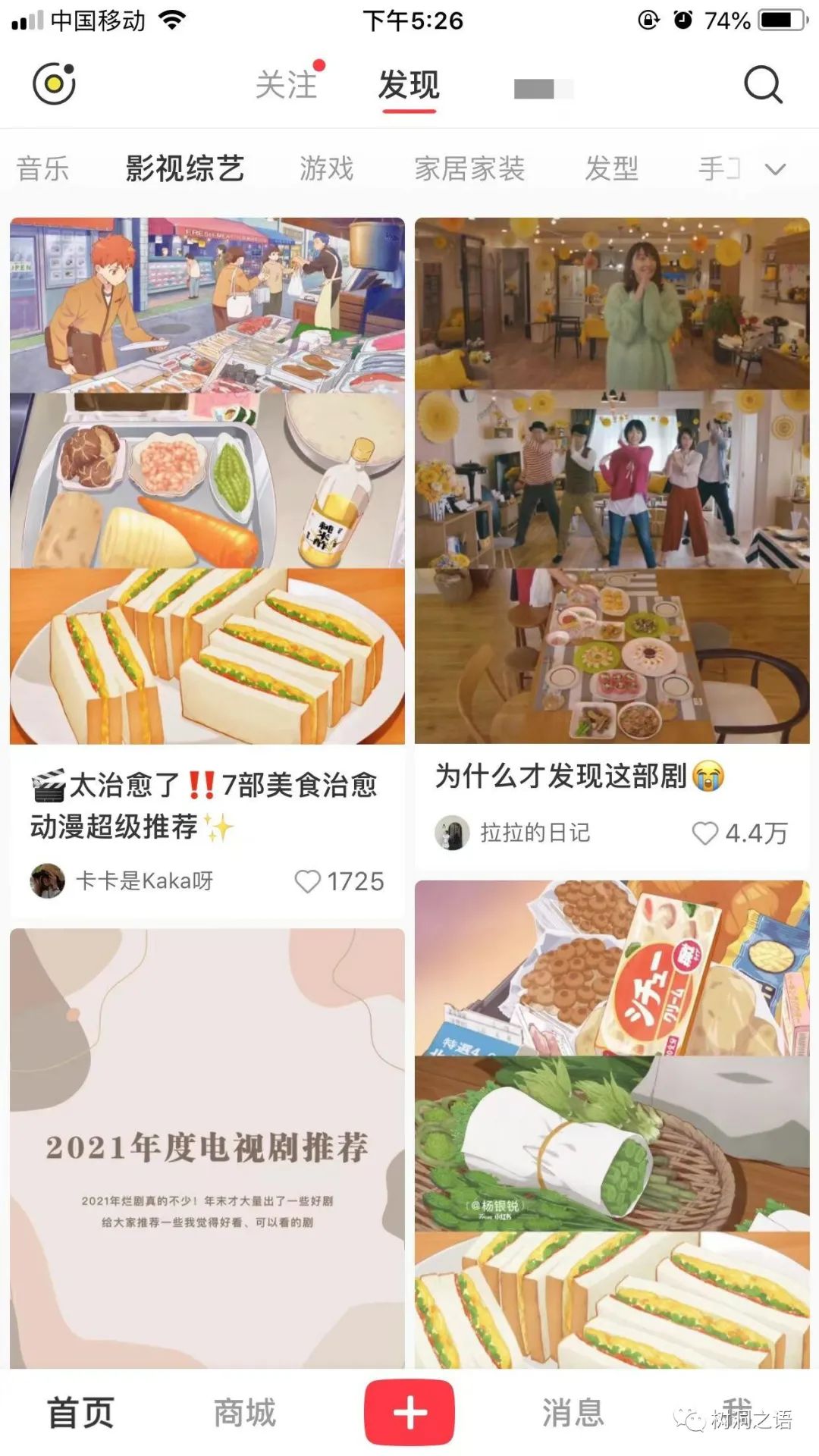Viewport: 819px width, 1456px height.
Task: Switch to the 关注 tab
Action: click(286, 84)
